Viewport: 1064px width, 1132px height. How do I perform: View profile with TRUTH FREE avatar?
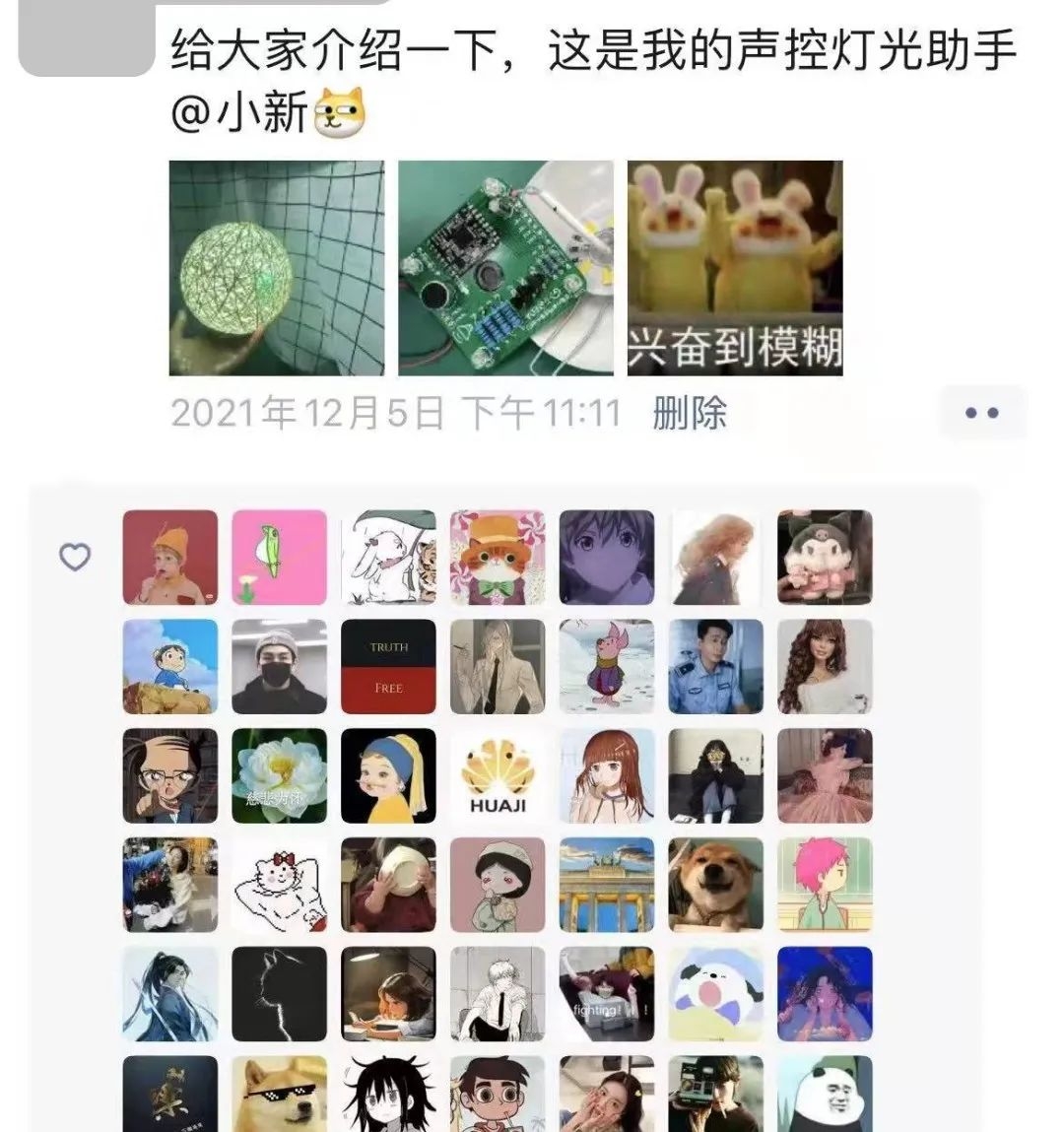coord(388,666)
